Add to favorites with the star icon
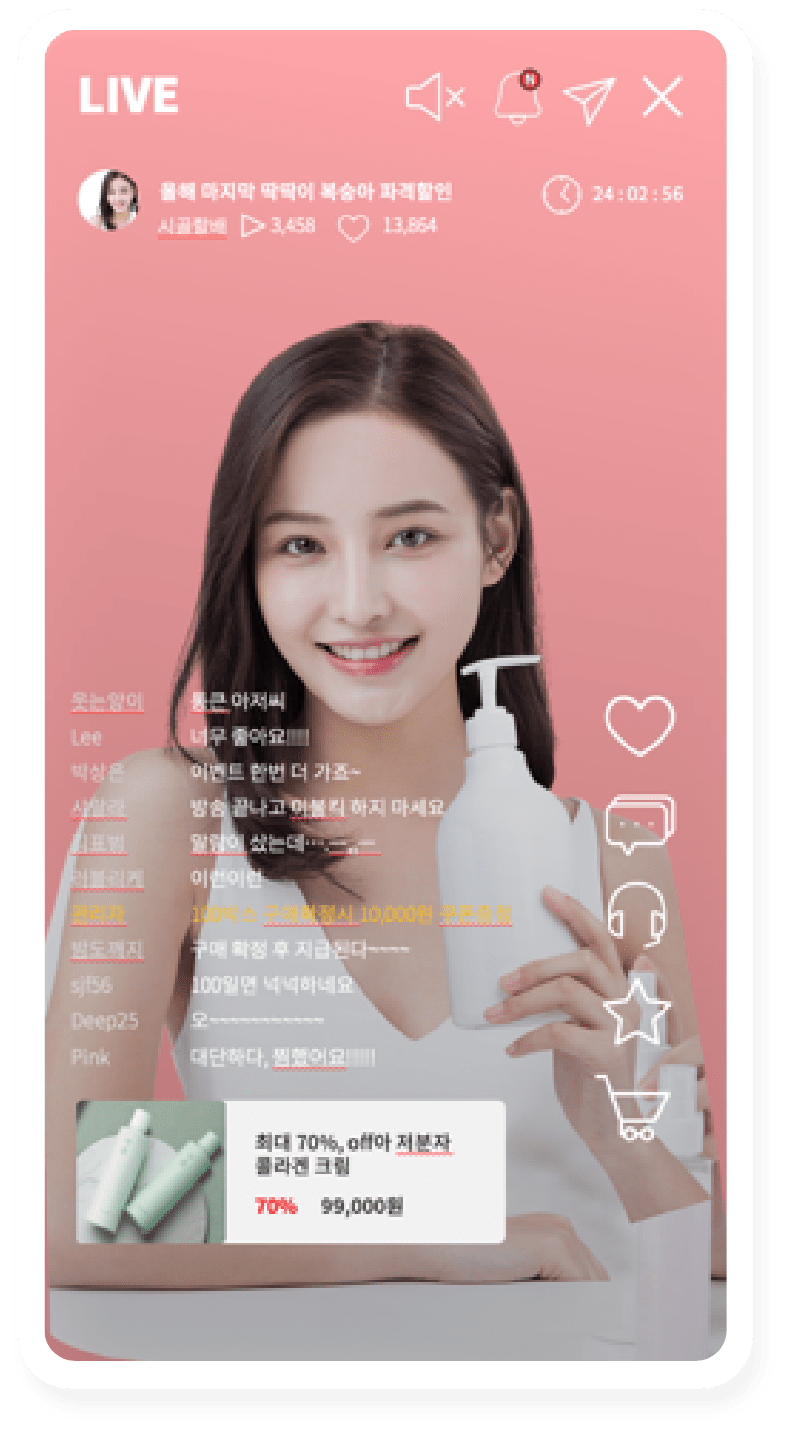 coord(637,1012)
